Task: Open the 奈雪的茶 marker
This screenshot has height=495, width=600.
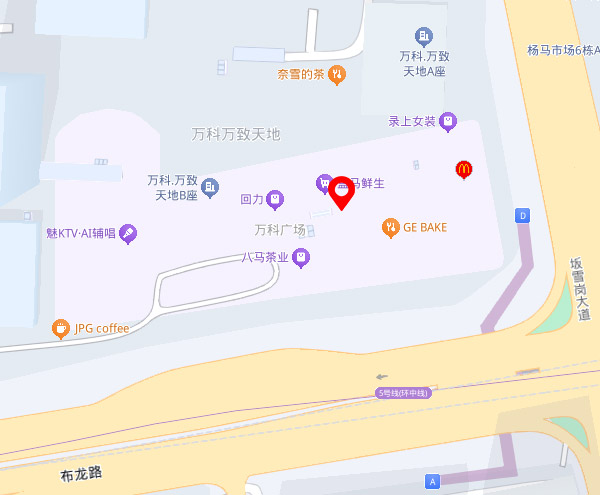Action: pos(338,73)
